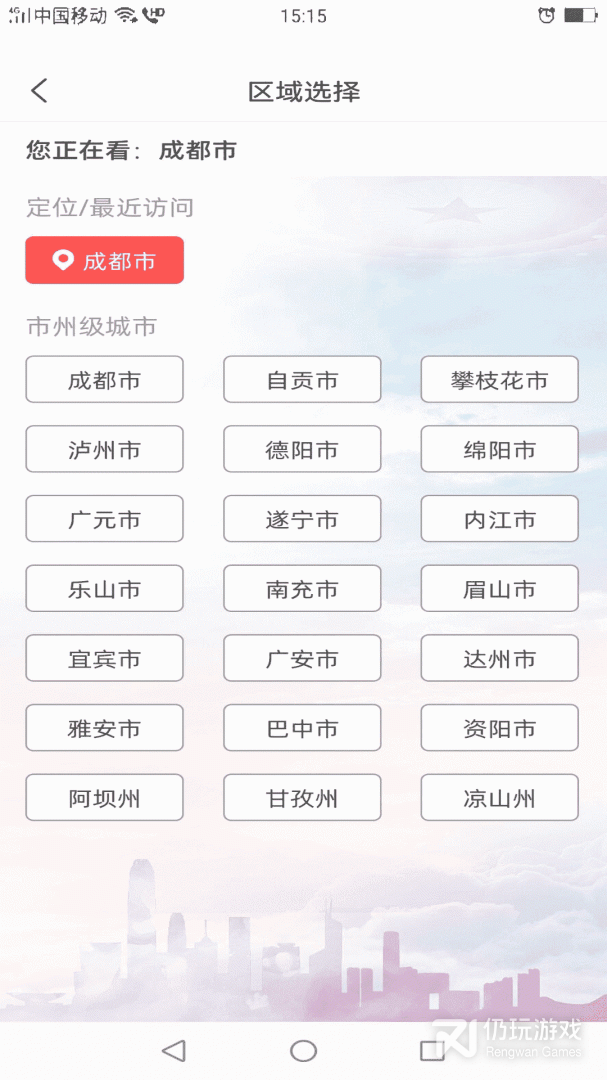Viewport: 607px width, 1080px height.
Task: Tap the 泸州市 city button
Action: (105, 450)
